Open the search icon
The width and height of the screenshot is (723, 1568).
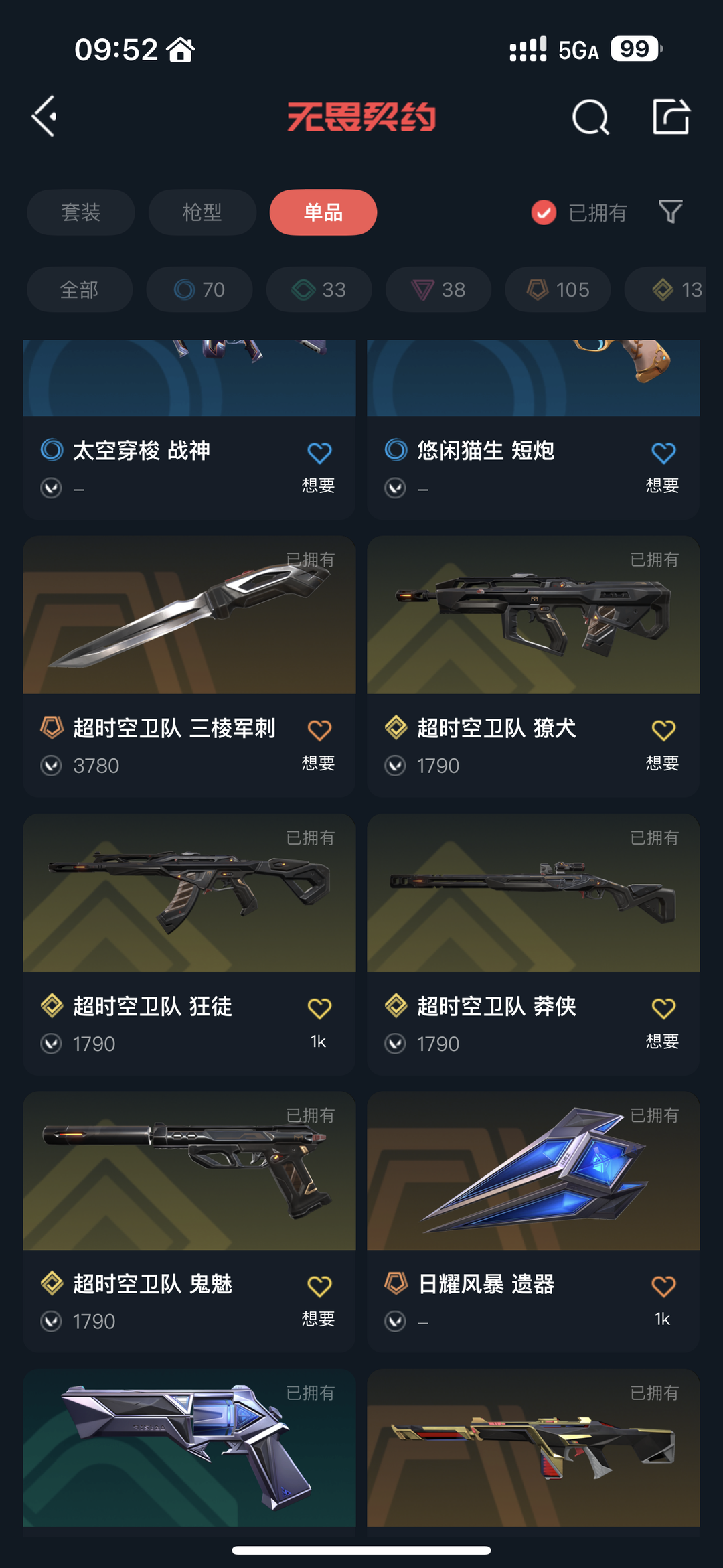coord(590,117)
